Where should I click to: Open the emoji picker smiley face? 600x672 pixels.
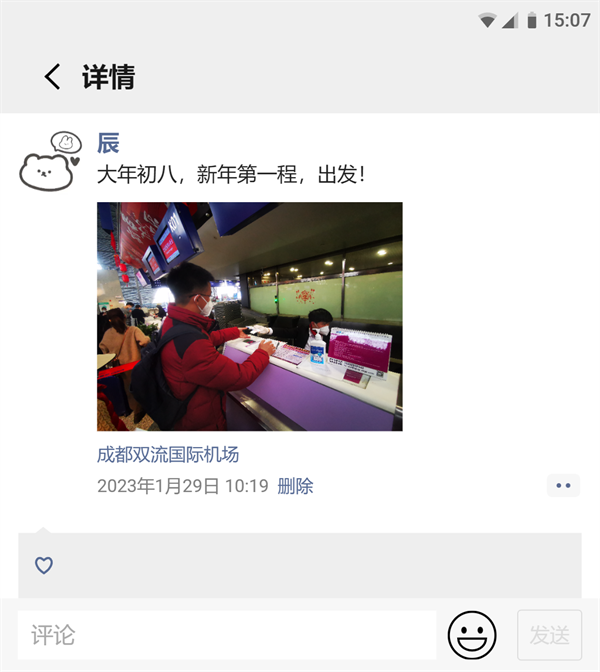(472, 635)
